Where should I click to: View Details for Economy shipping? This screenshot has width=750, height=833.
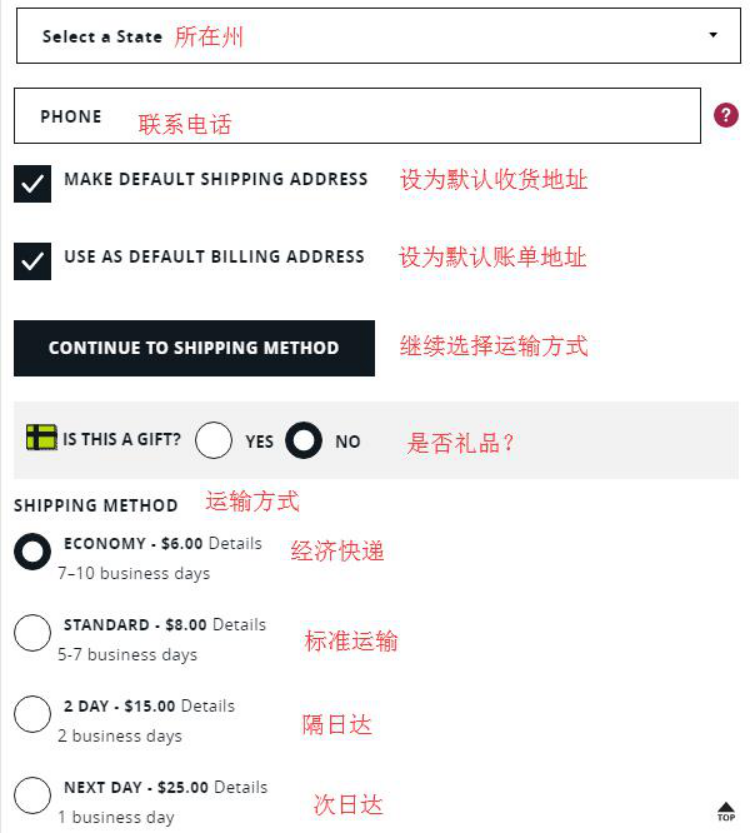click(235, 543)
